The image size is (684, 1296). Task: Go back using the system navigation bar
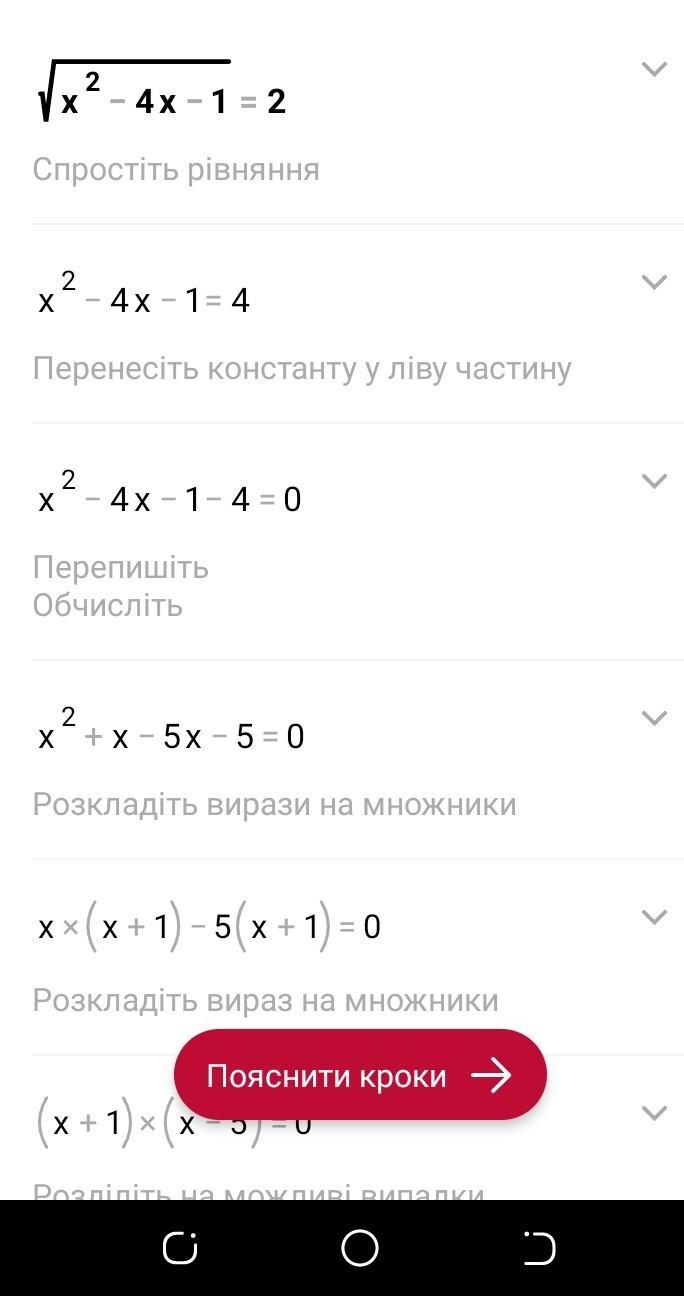click(539, 1248)
